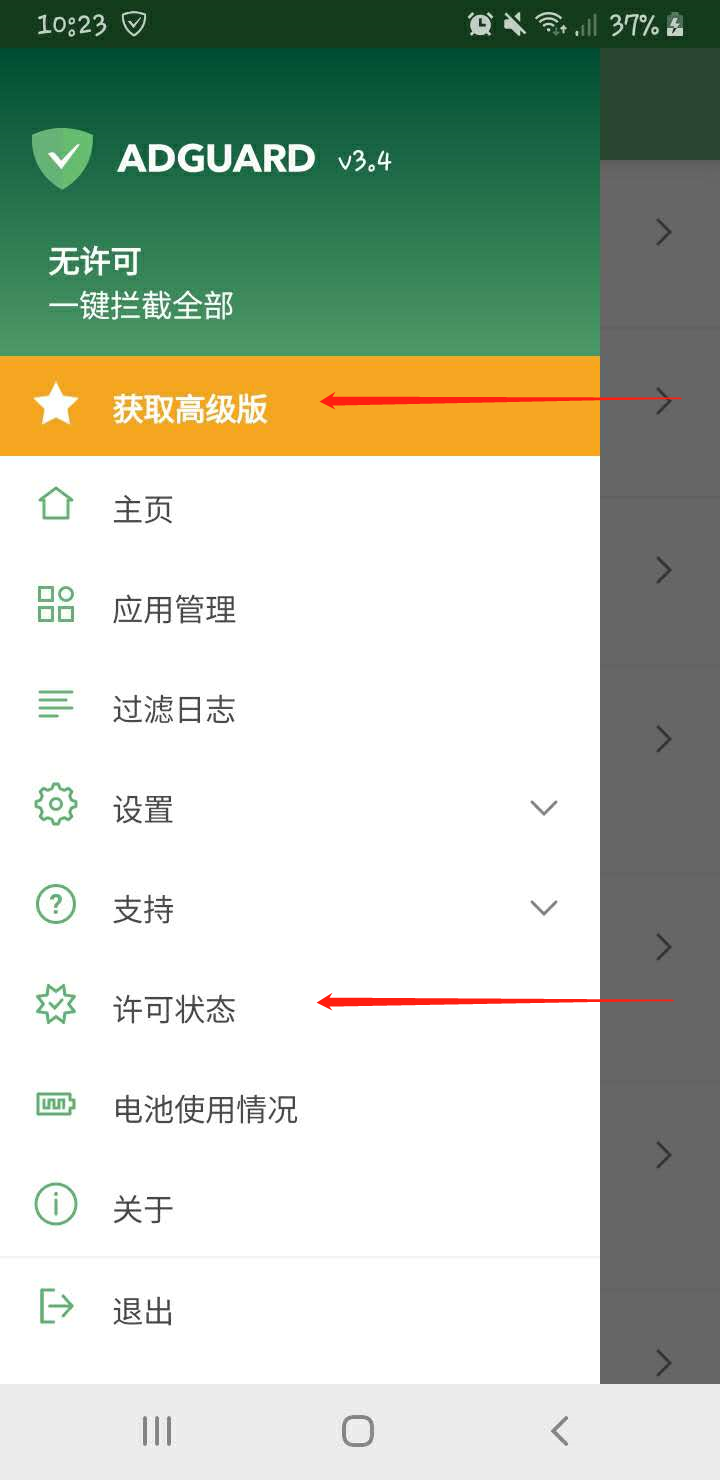The width and height of the screenshot is (720, 1480).
Task: Open 主页 from the drawer
Action: pos(143,509)
